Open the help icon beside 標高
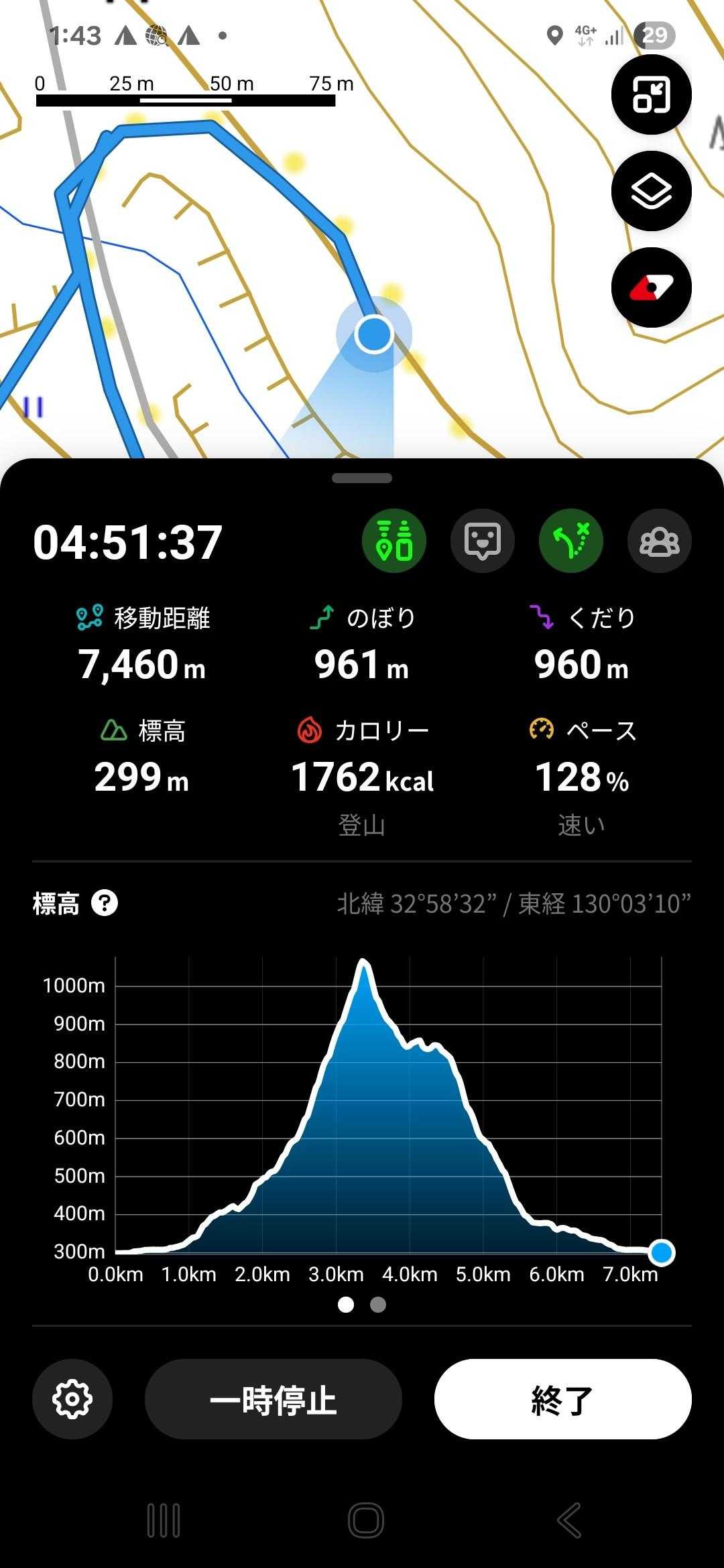The height and width of the screenshot is (1568, 724). pos(105,903)
